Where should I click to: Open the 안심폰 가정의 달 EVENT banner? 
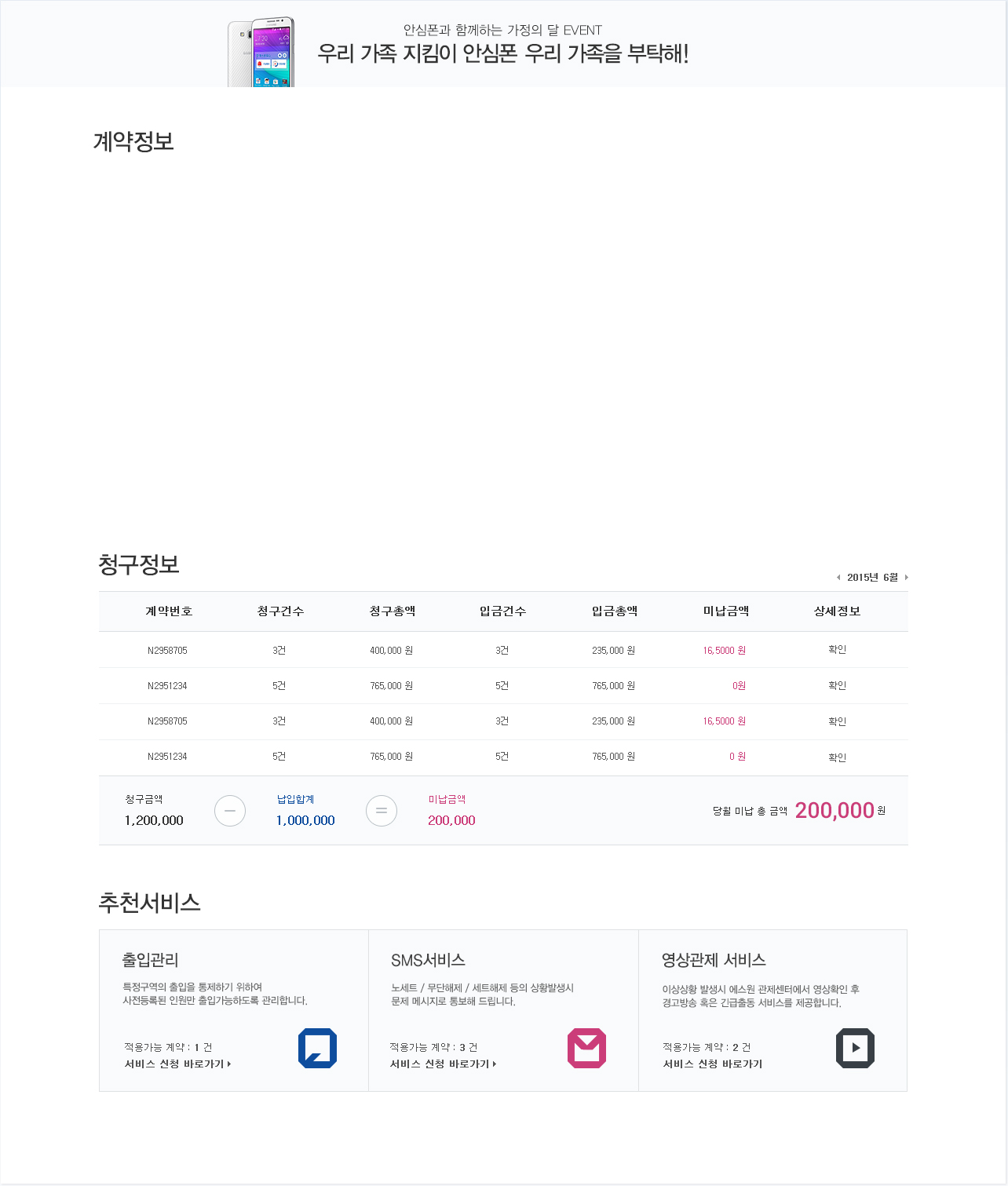[502, 45]
